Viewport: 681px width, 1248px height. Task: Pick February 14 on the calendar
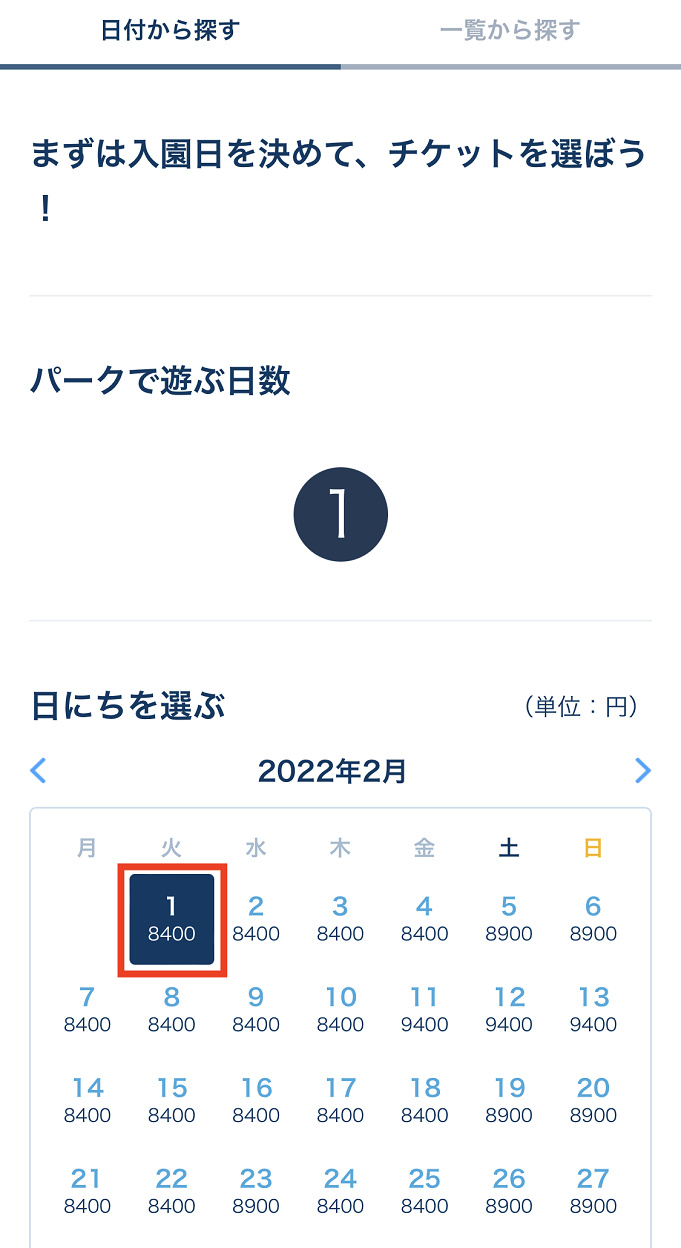coord(88,1099)
